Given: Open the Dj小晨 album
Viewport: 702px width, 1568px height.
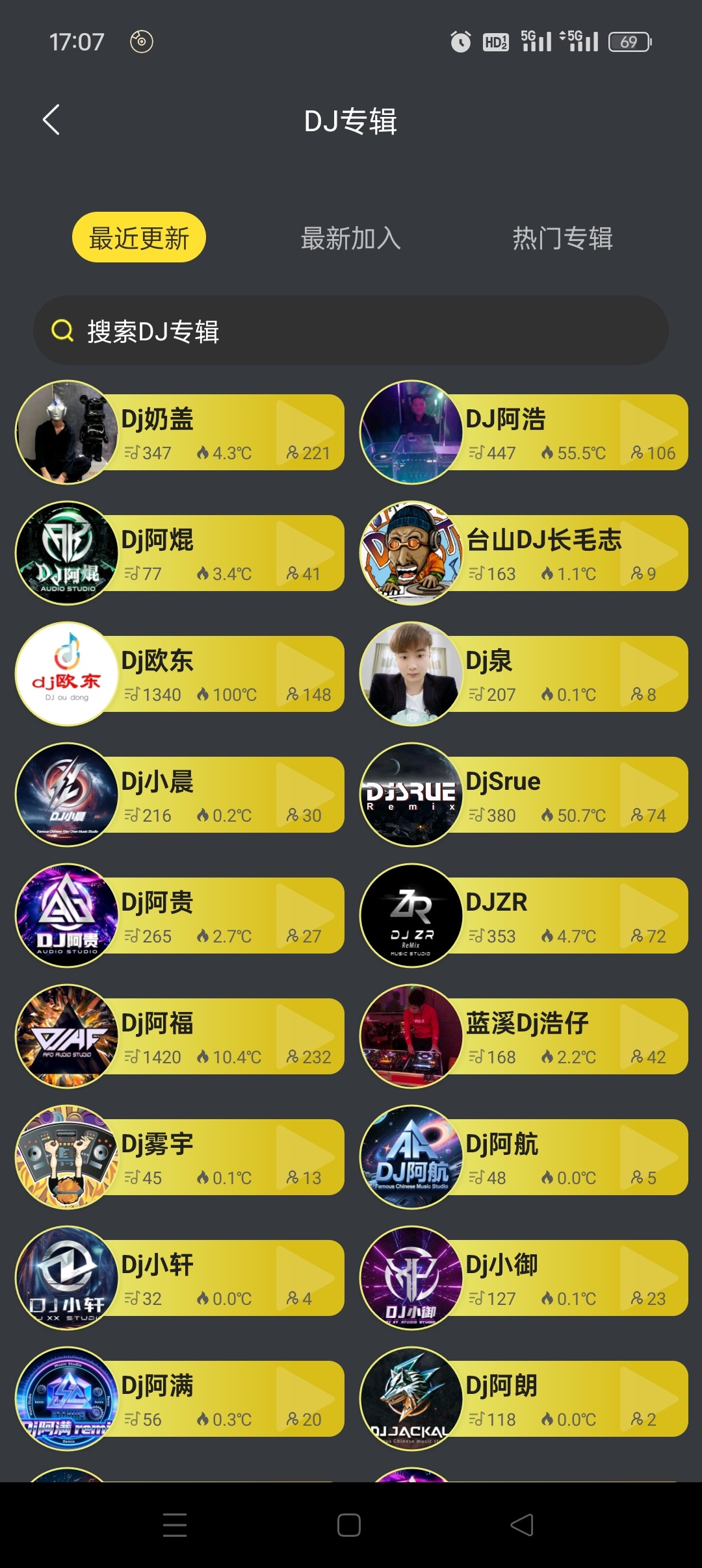Looking at the screenshot, I should point(180,794).
